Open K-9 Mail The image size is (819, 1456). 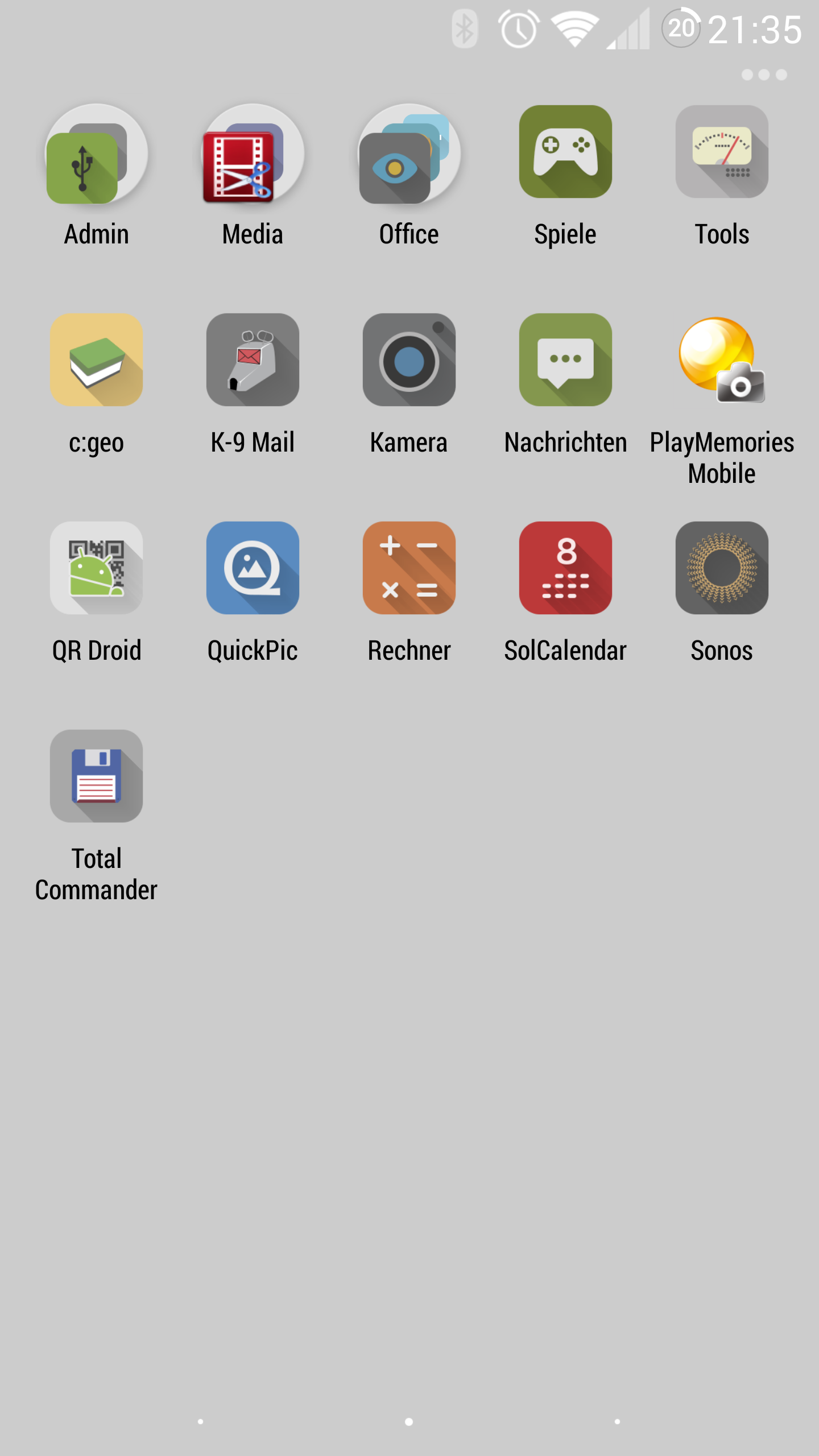253,360
